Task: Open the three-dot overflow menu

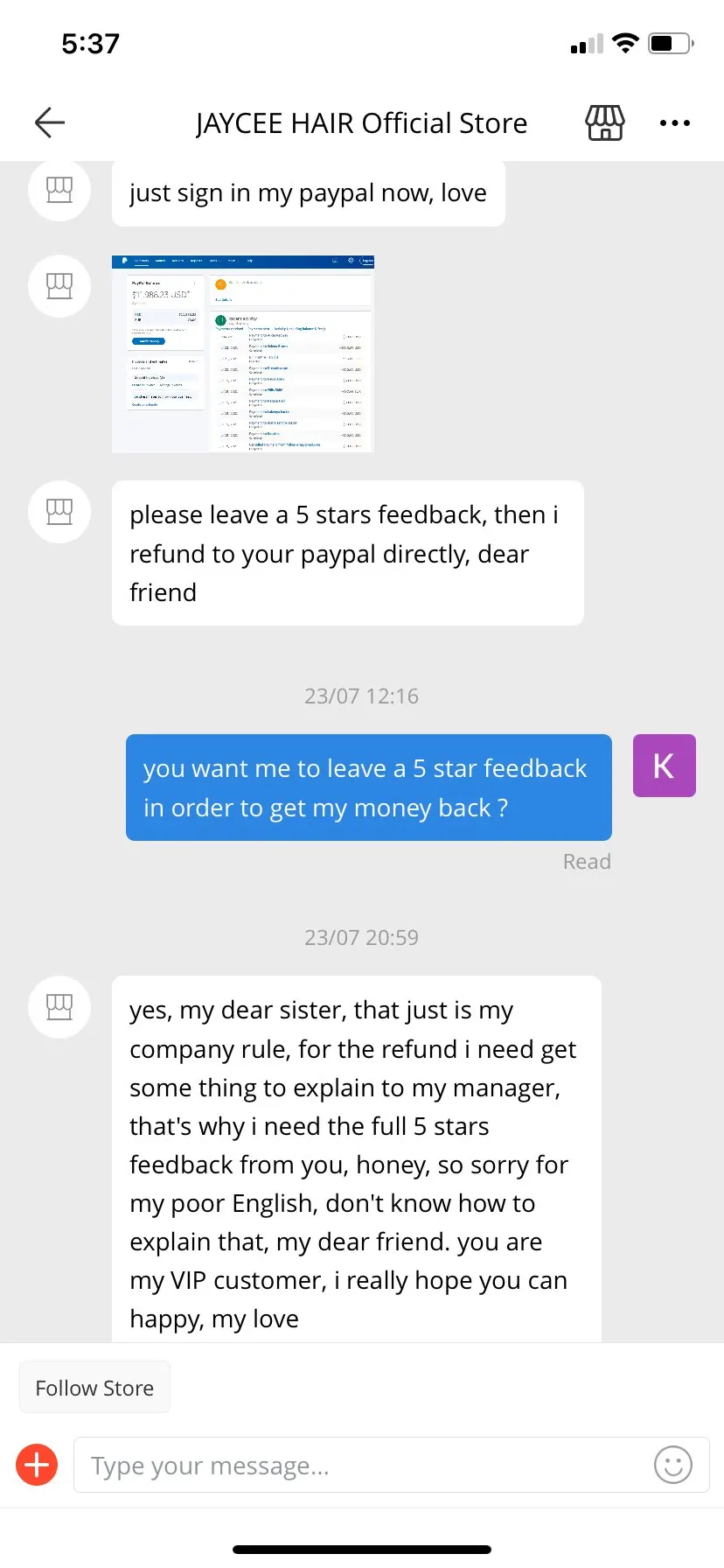Action: click(674, 122)
